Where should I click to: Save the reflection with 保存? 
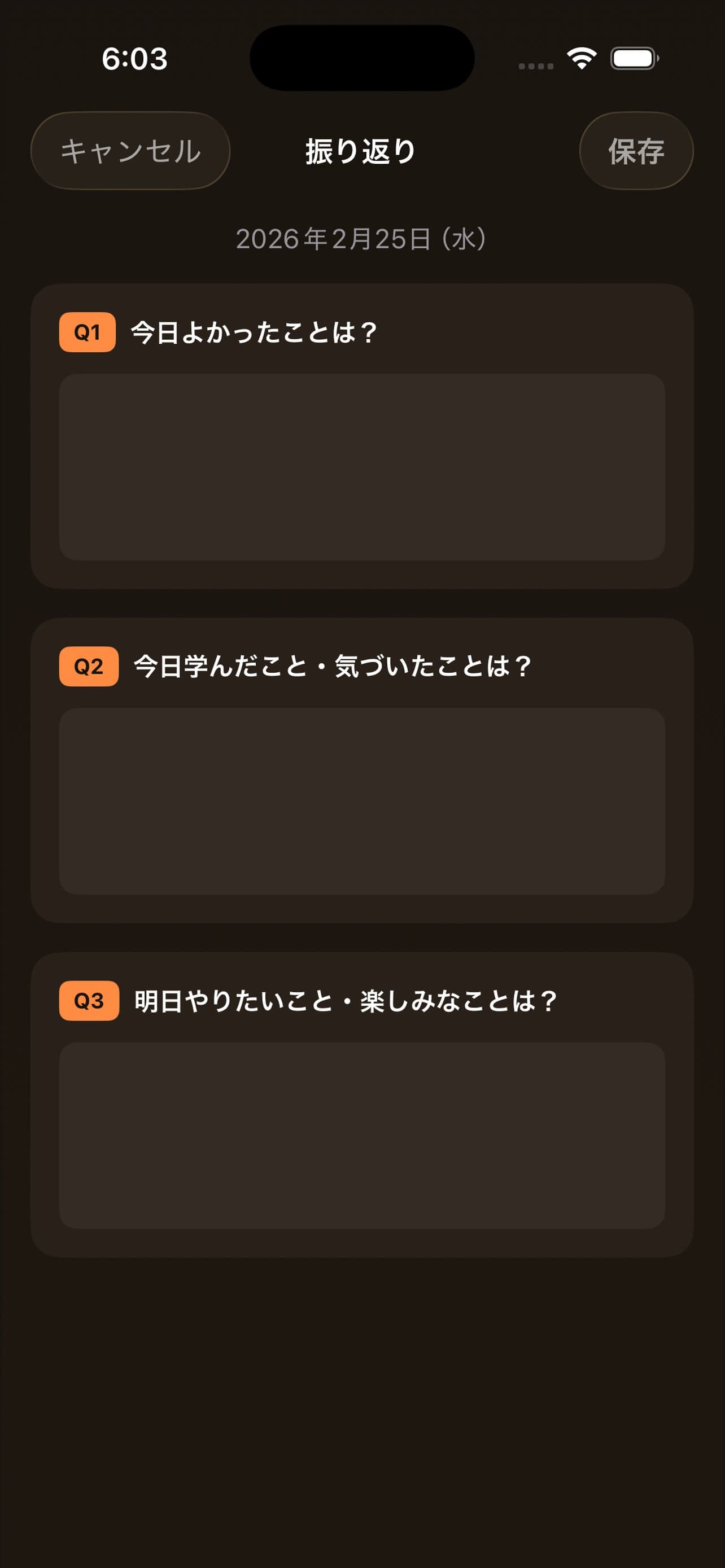(x=636, y=150)
